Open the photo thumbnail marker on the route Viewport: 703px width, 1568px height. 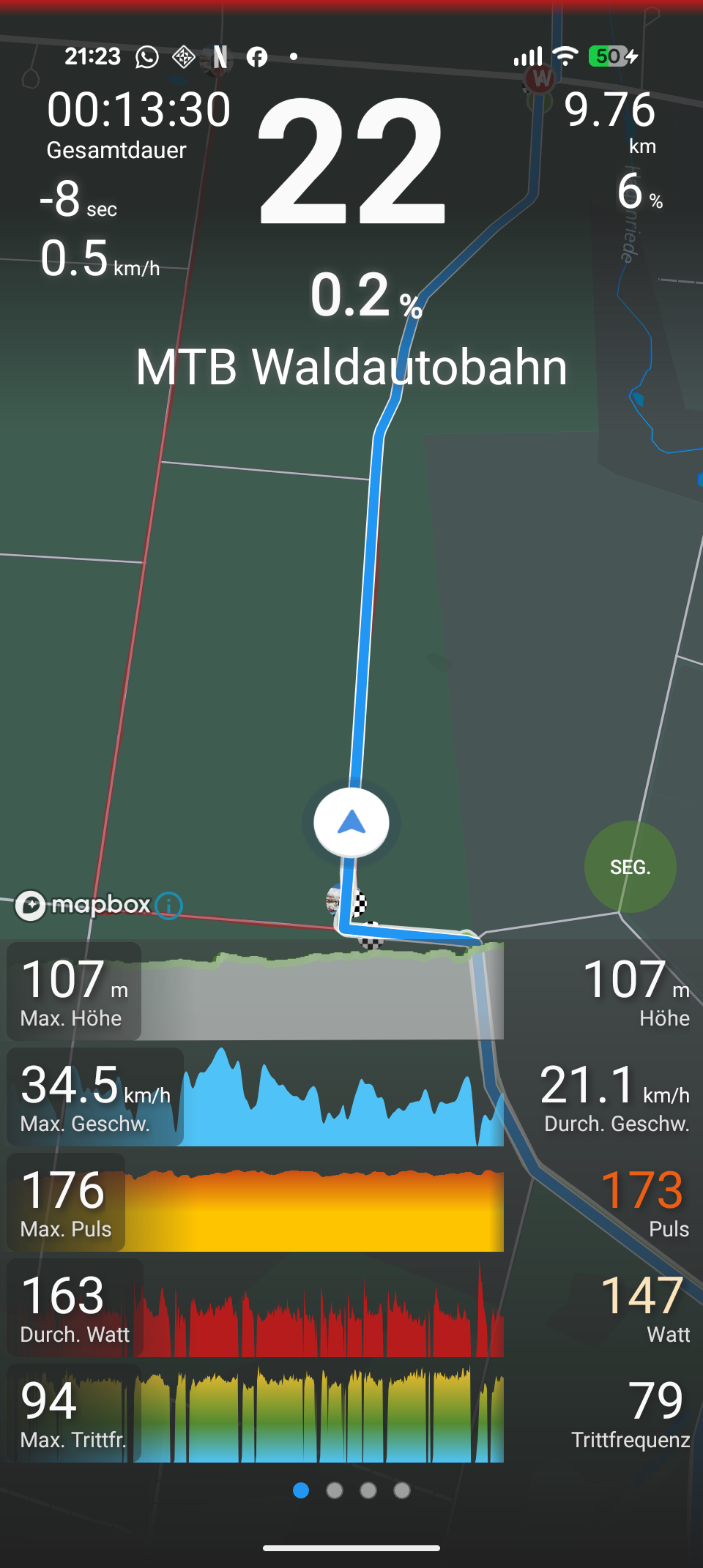pyautogui.click(x=333, y=900)
